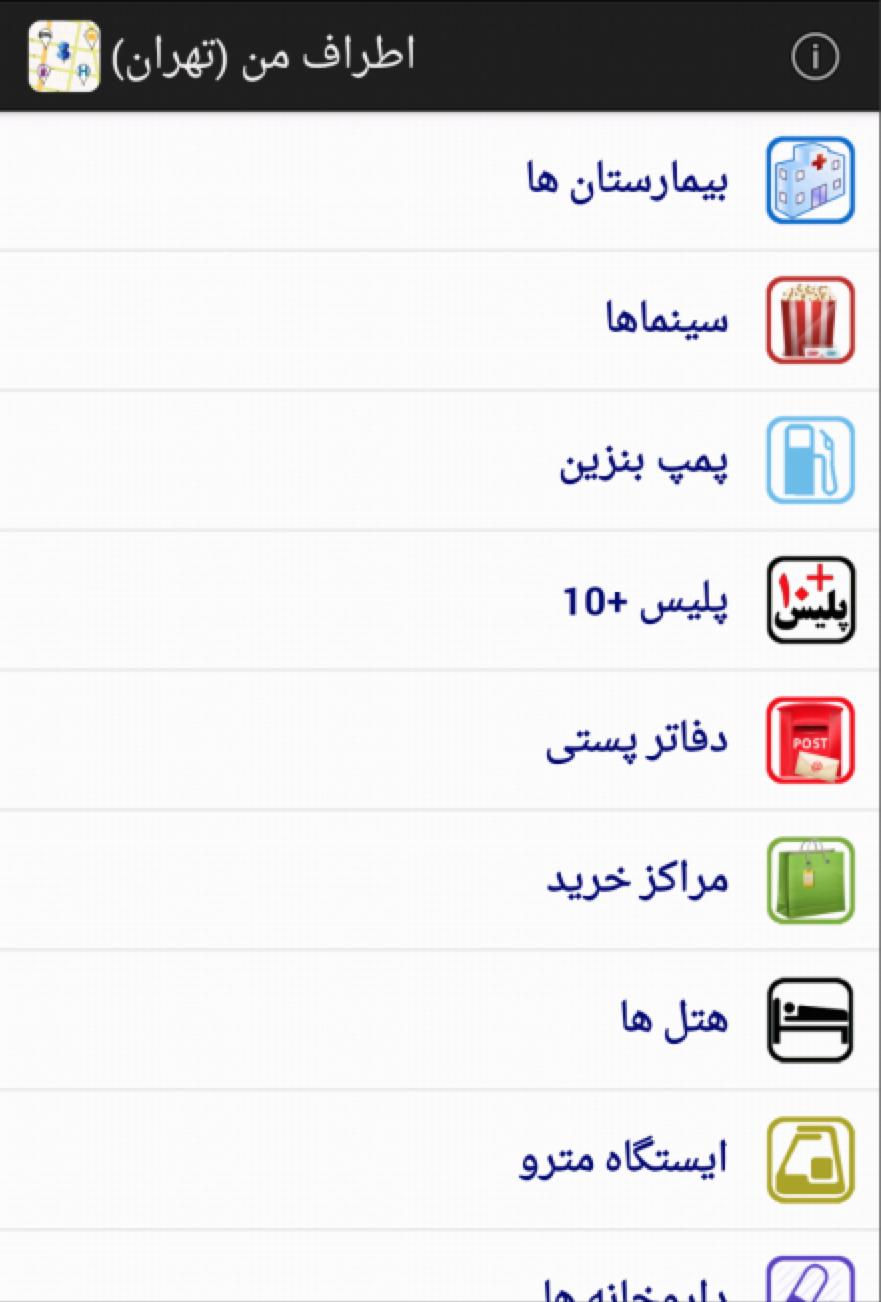Open the بیمارستان ها (hospitals) category
881x1302 pixels.
click(440, 180)
